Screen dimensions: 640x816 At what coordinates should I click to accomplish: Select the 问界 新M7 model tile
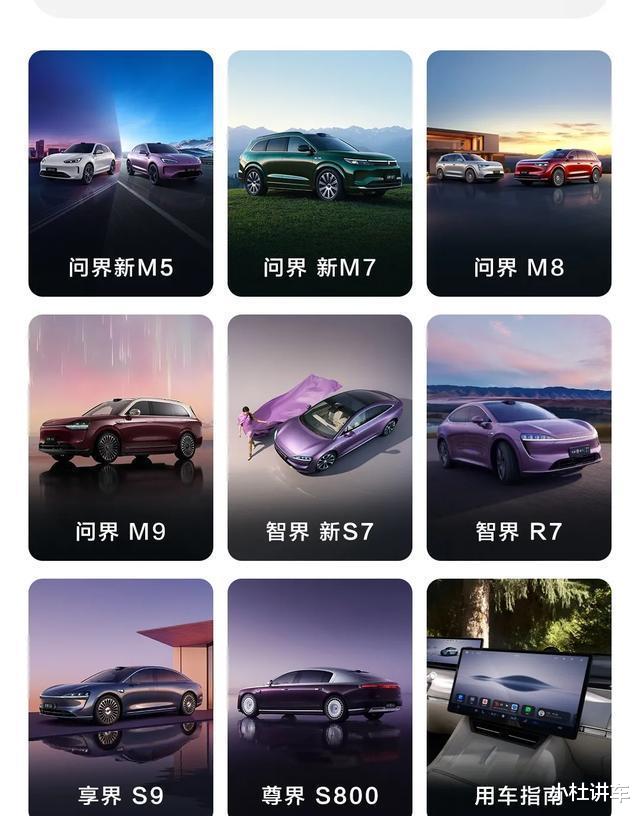tap(320, 173)
